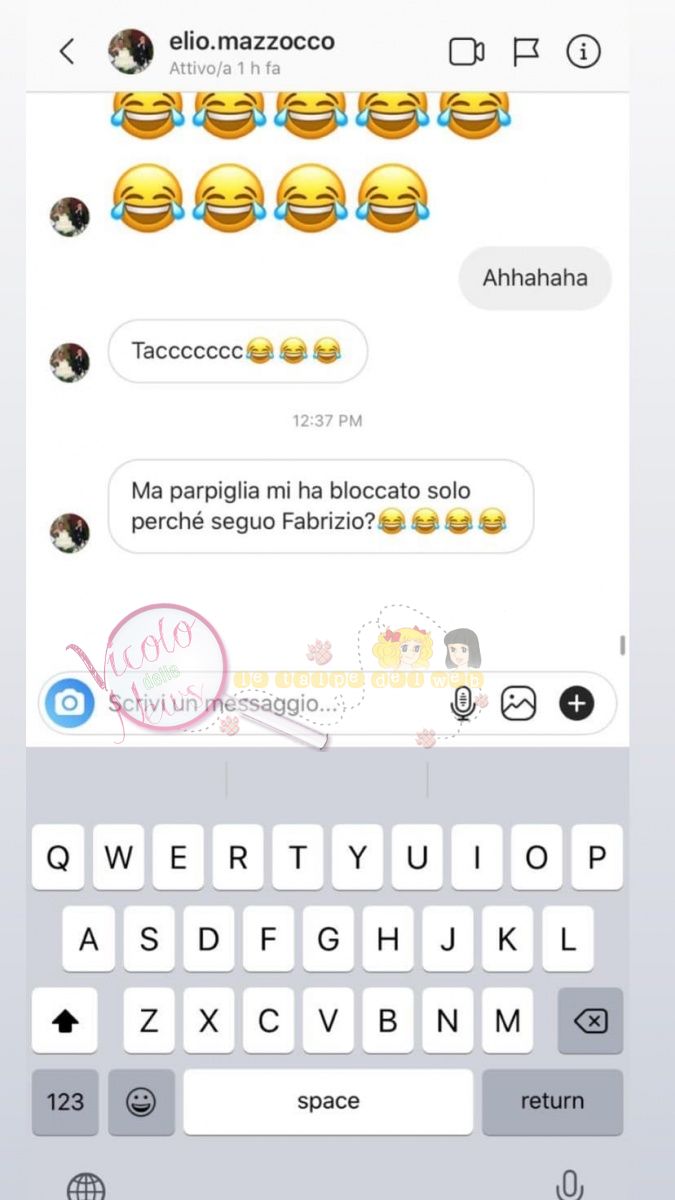Record a voice message
Viewport: 675px width, 1200px height.
click(x=462, y=704)
